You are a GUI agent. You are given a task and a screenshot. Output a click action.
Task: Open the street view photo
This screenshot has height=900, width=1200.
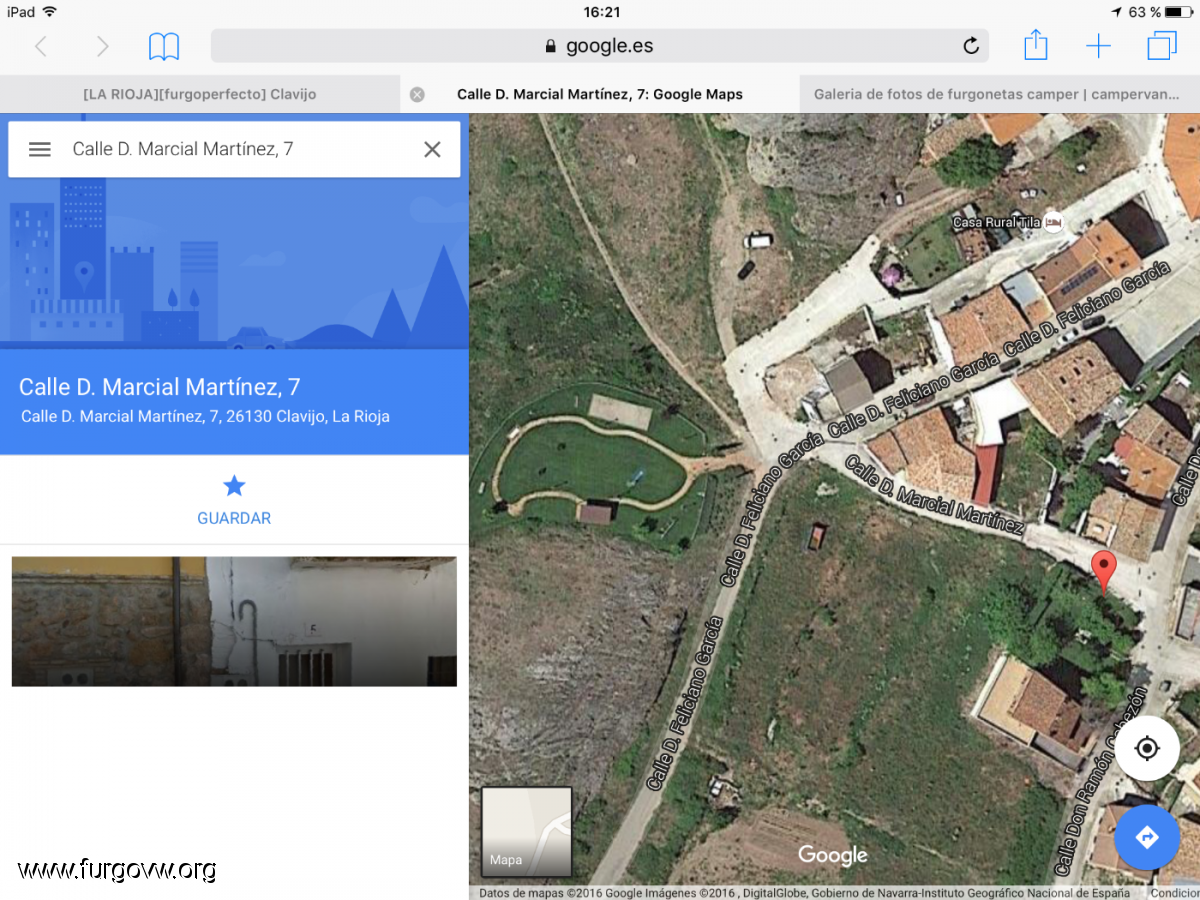pyautogui.click(x=234, y=621)
